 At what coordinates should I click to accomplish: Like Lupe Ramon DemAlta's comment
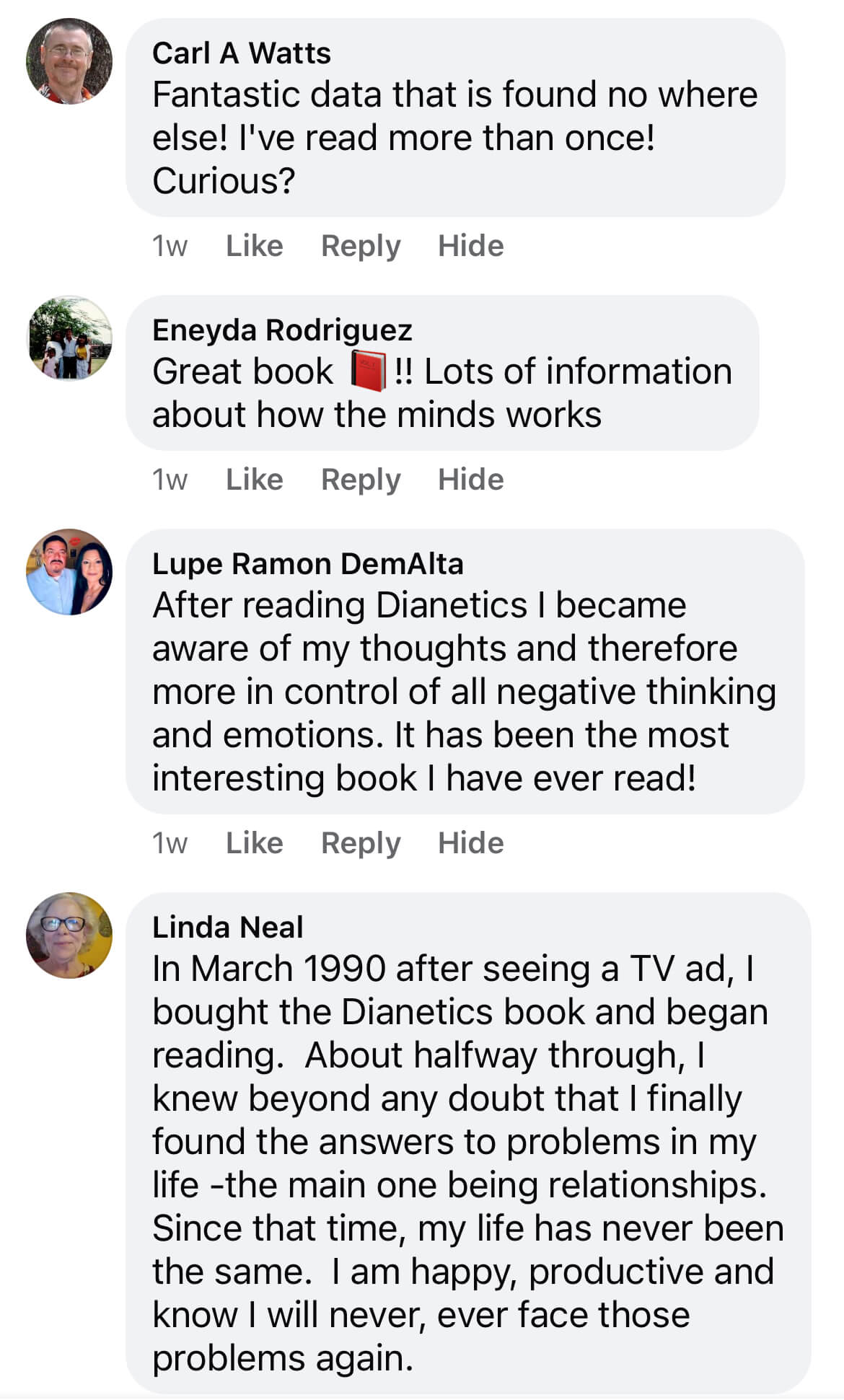click(x=254, y=843)
